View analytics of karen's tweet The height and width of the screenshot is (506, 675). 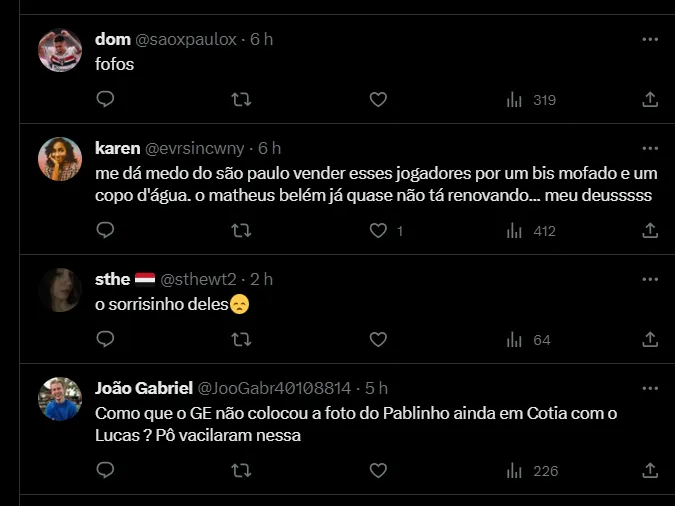530,230
